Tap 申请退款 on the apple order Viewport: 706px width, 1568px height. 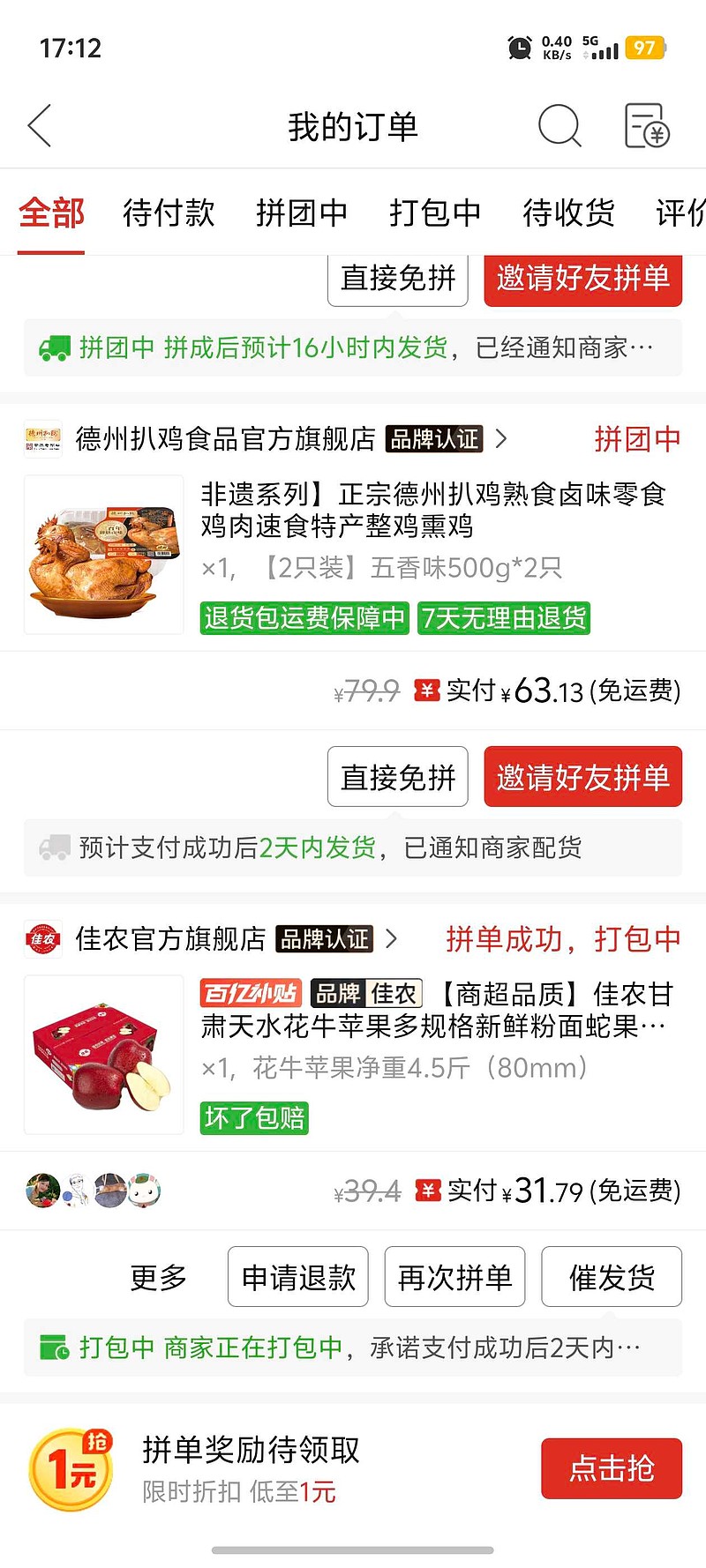tap(297, 1276)
